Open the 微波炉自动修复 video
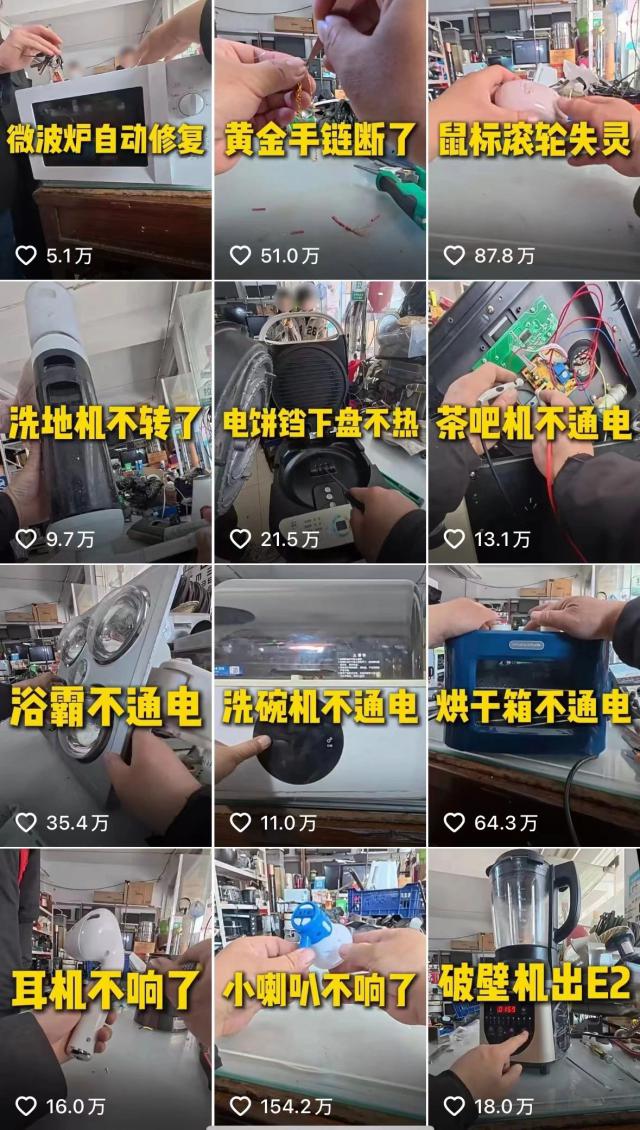 [105, 139]
